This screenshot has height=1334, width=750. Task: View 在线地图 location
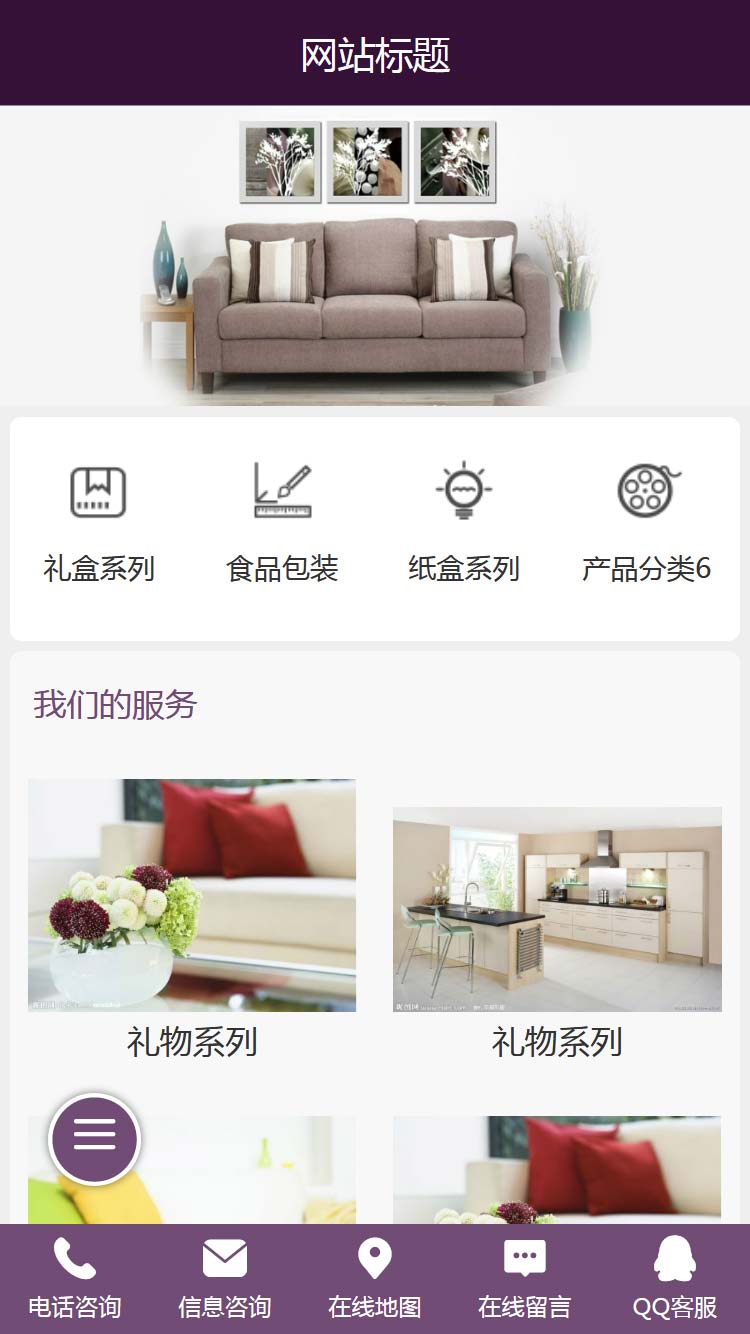(375, 1279)
